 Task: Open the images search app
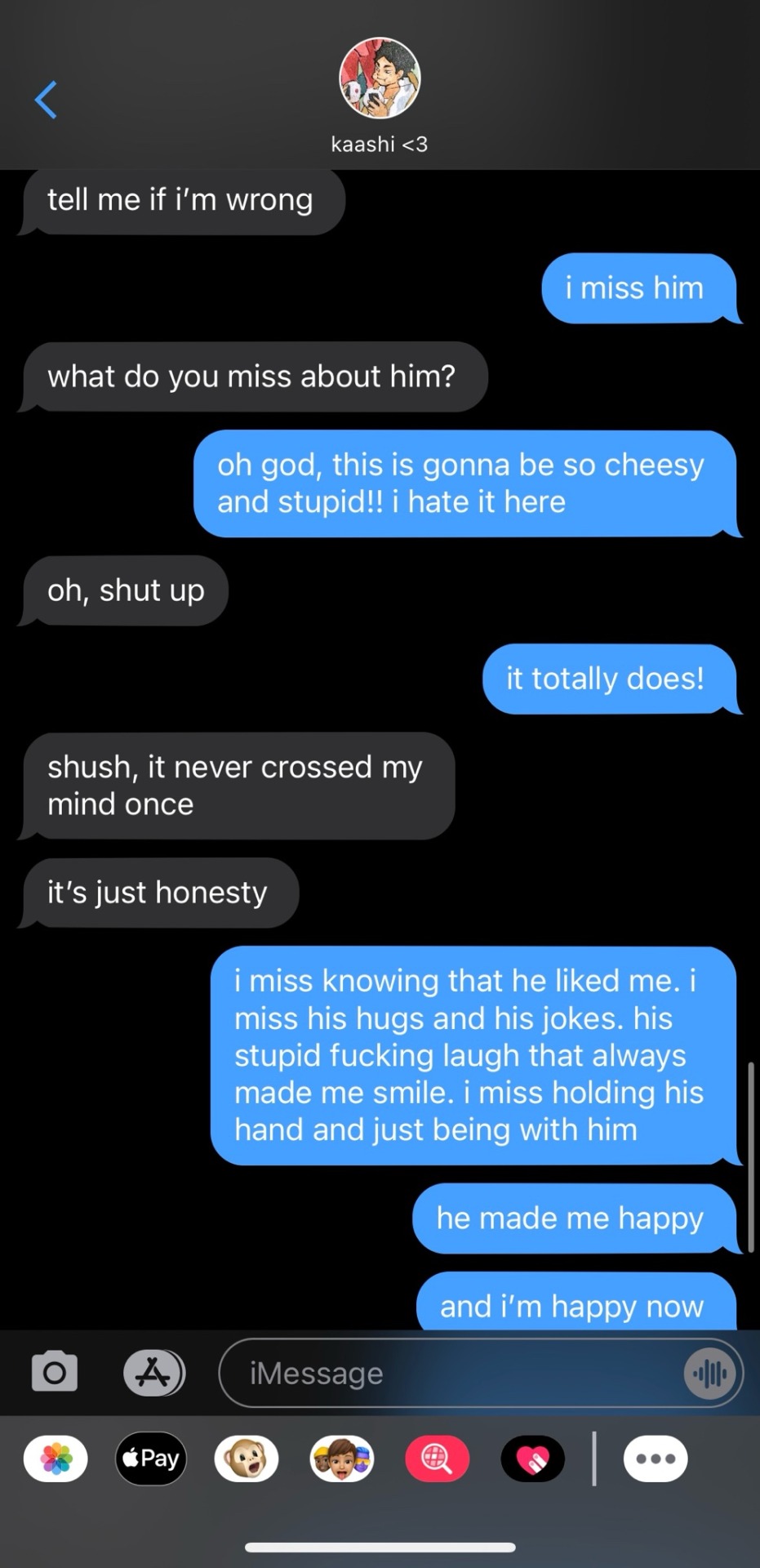pos(438,1459)
